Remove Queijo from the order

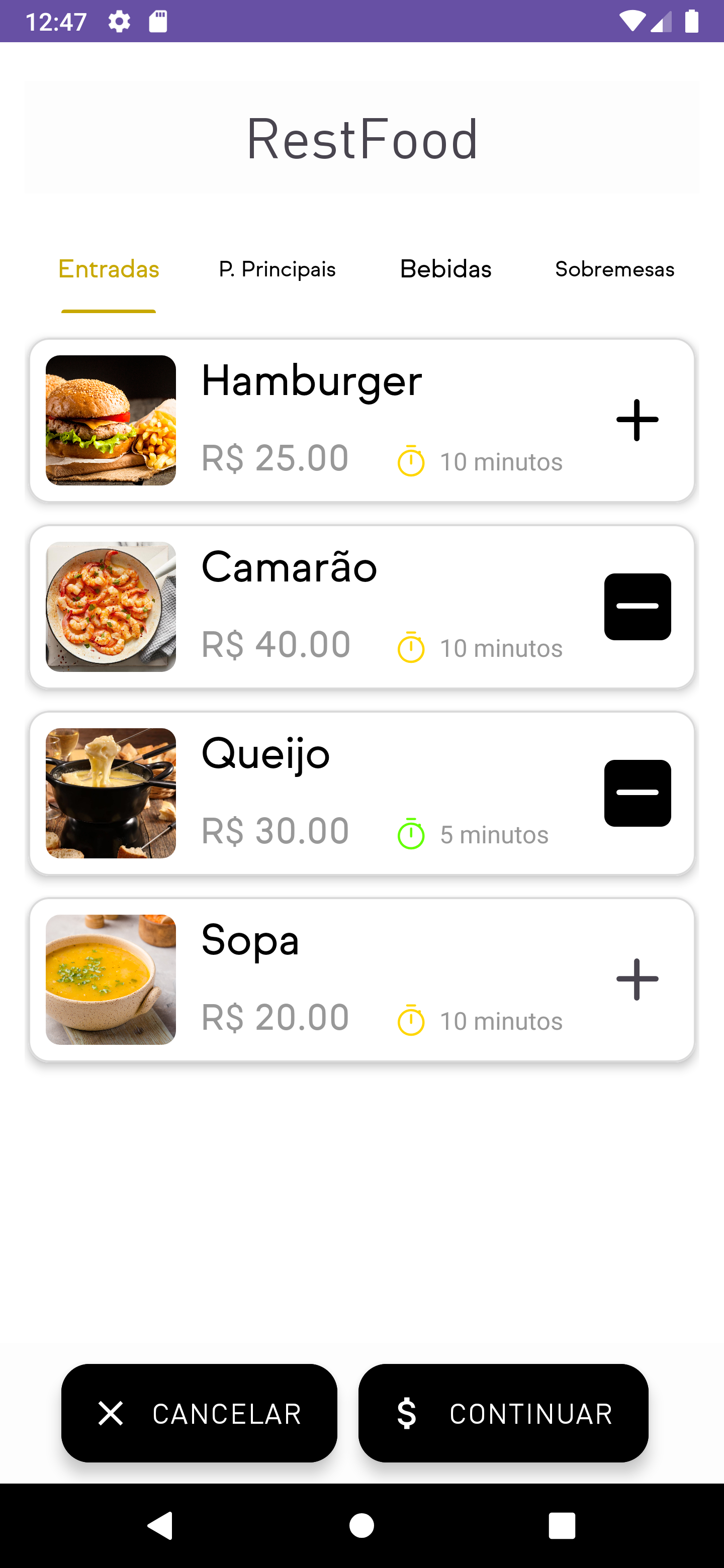pos(637,793)
